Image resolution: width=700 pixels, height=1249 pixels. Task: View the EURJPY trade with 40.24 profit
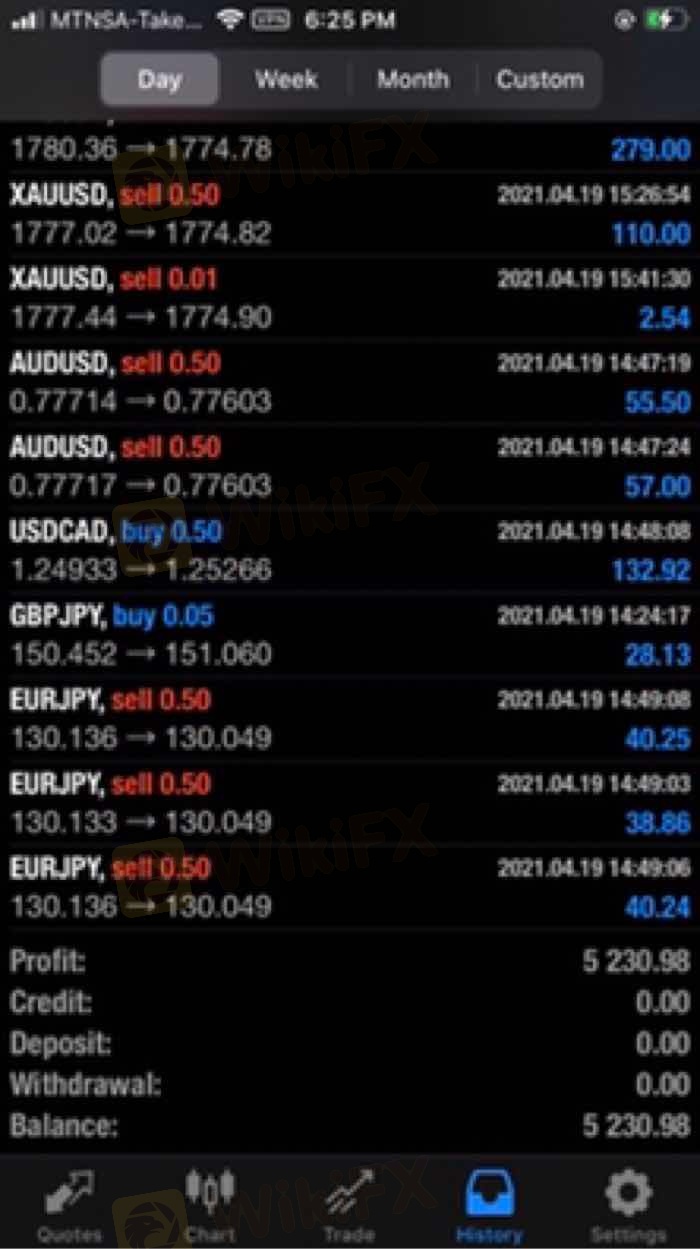pyautogui.click(x=350, y=887)
